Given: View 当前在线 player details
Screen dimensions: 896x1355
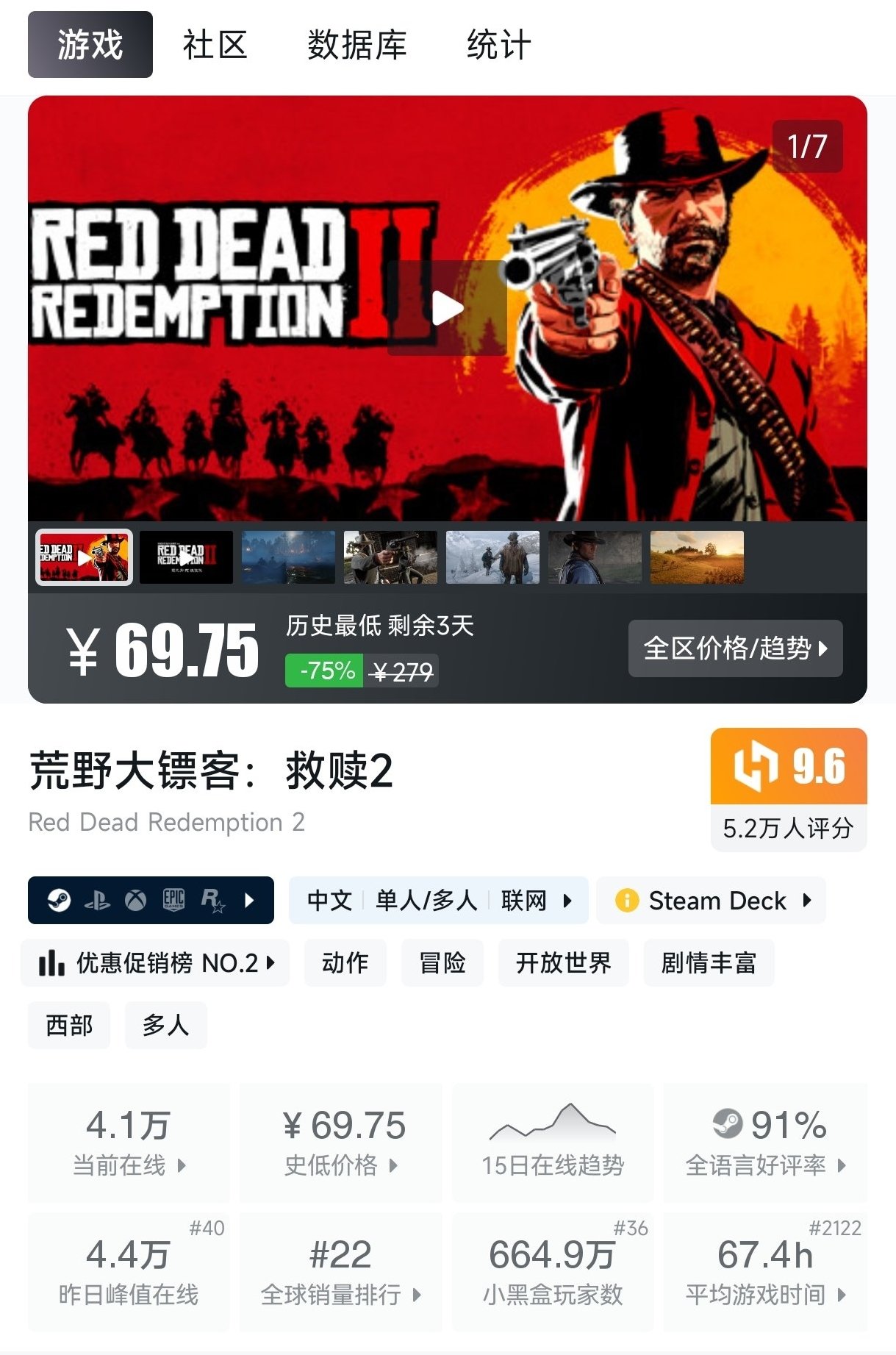Looking at the screenshot, I should coord(129,1141).
